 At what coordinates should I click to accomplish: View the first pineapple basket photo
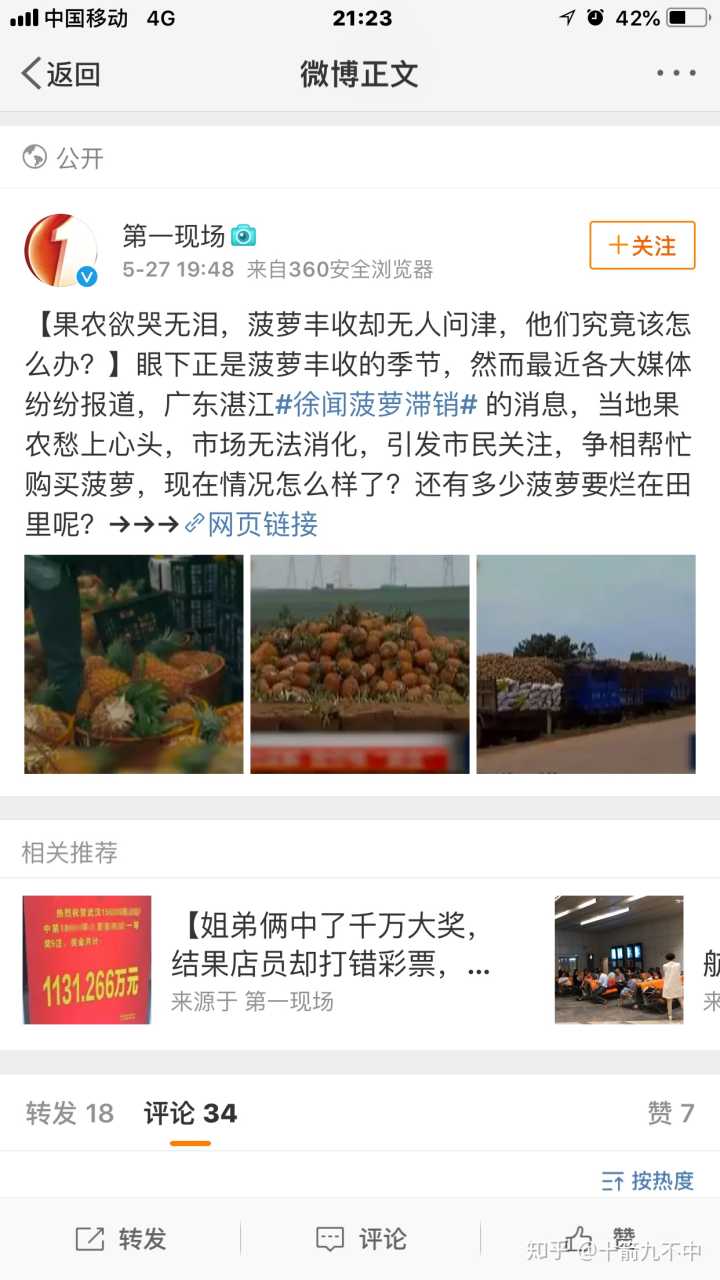pyautogui.click(x=133, y=664)
